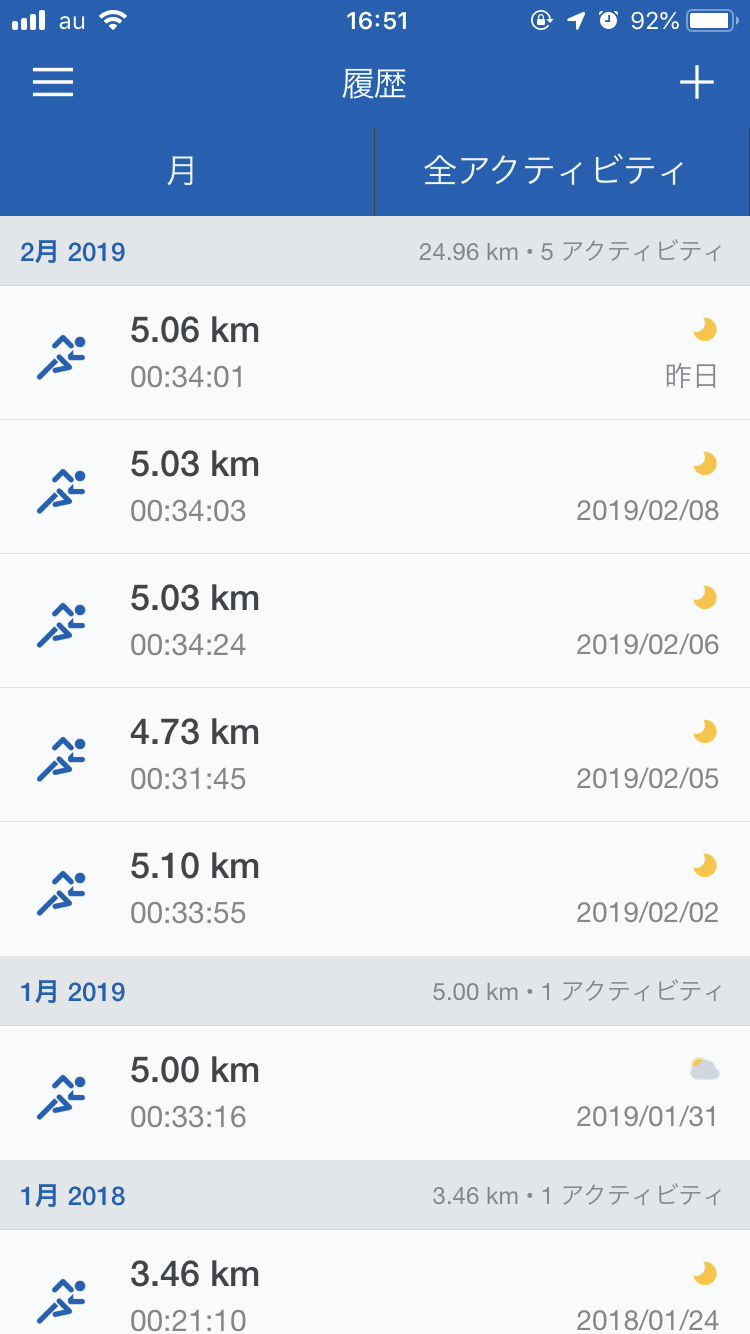This screenshot has height=1334, width=750.
Task: Open the 5.06 km run from 昨日
Action: point(375,353)
